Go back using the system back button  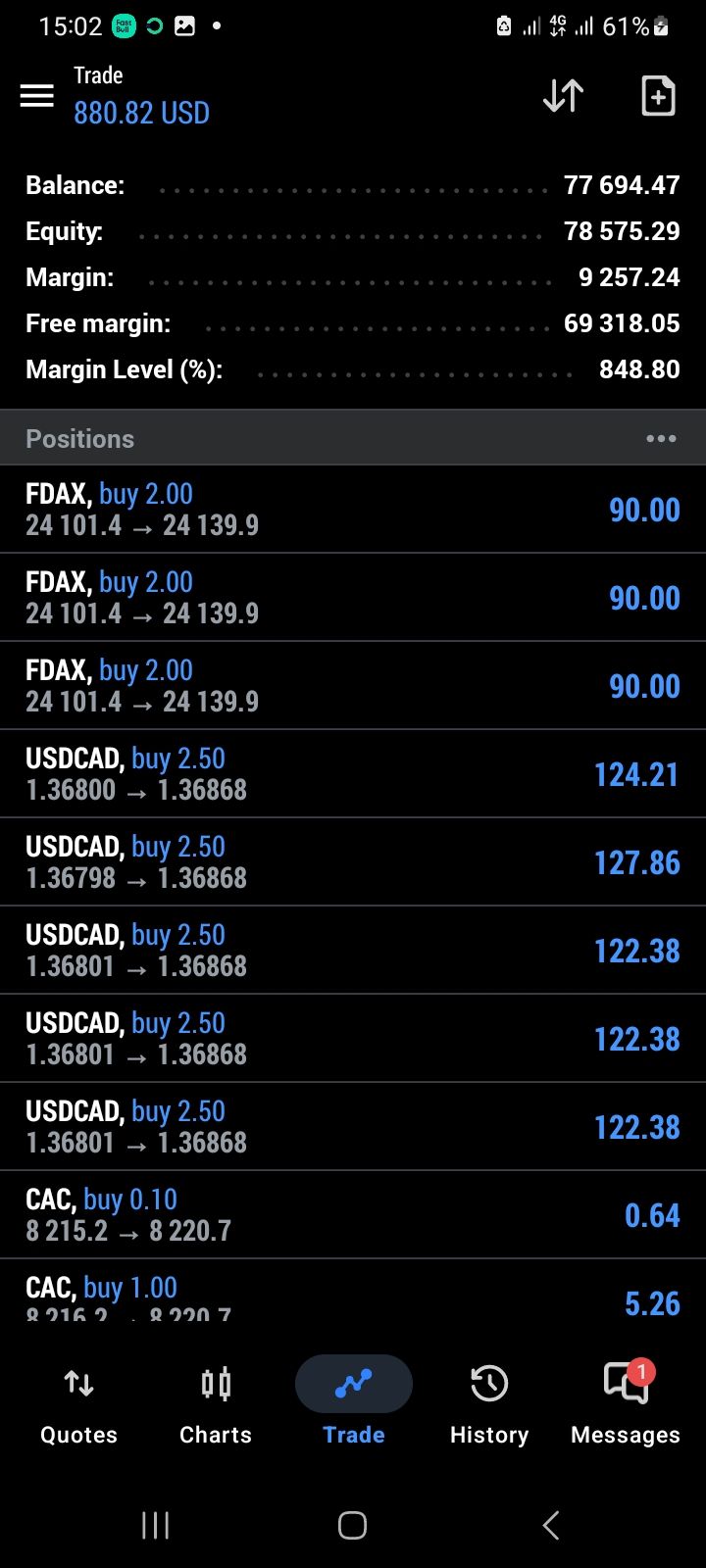coord(551,1525)
